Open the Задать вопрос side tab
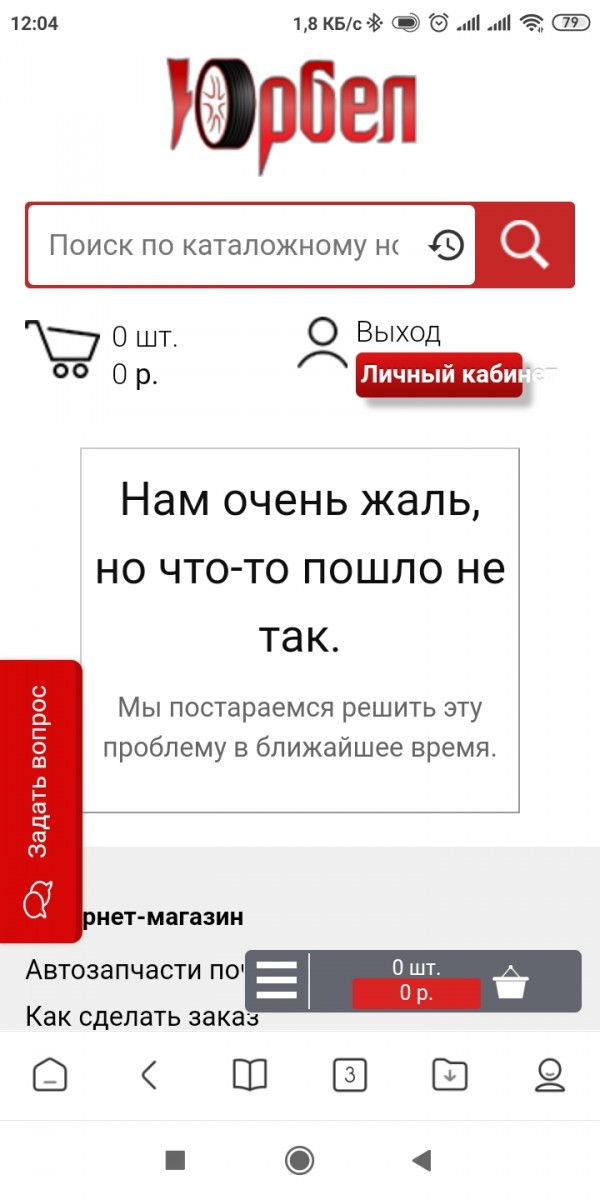The width and height of the screenshot is (600, 1200). pos(38,800)
